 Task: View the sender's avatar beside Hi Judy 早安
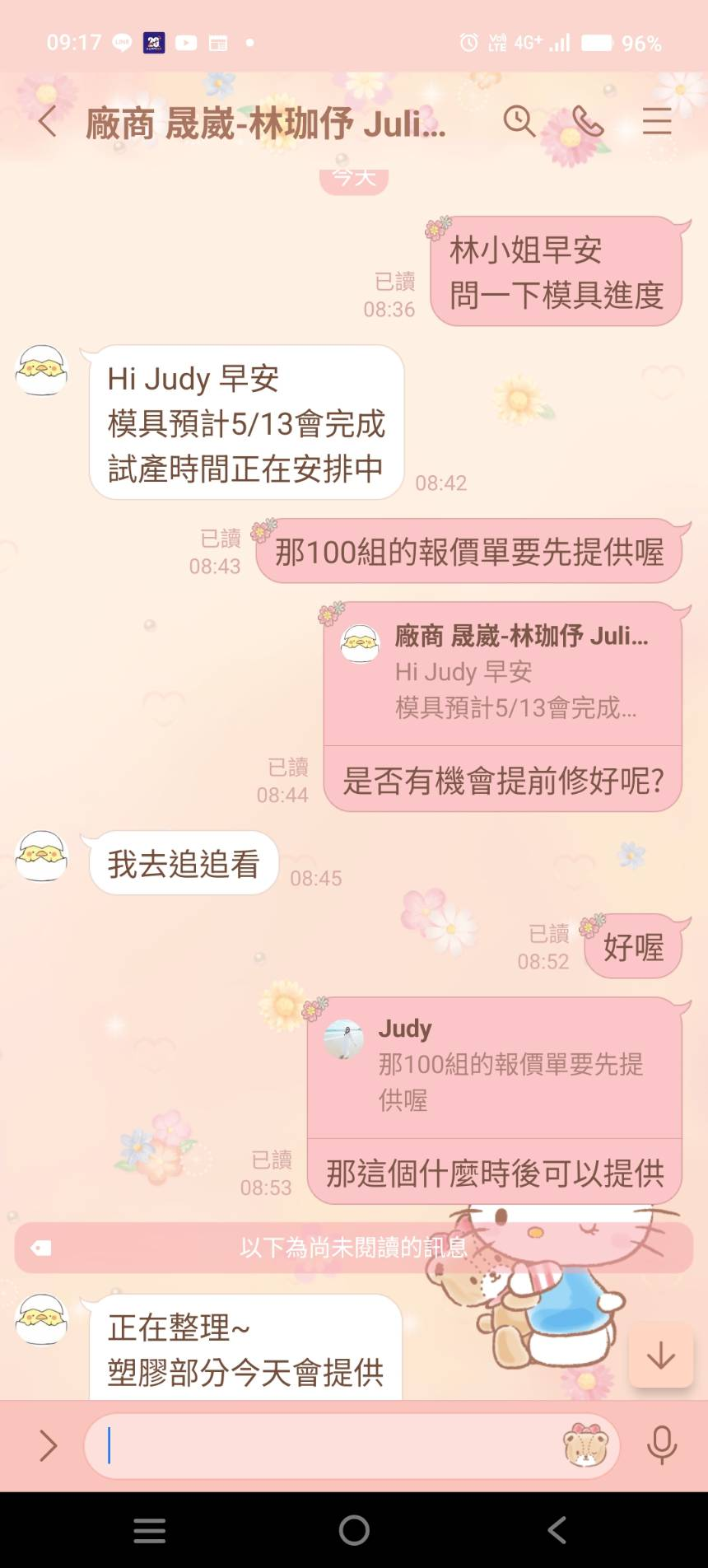(42, 371)
